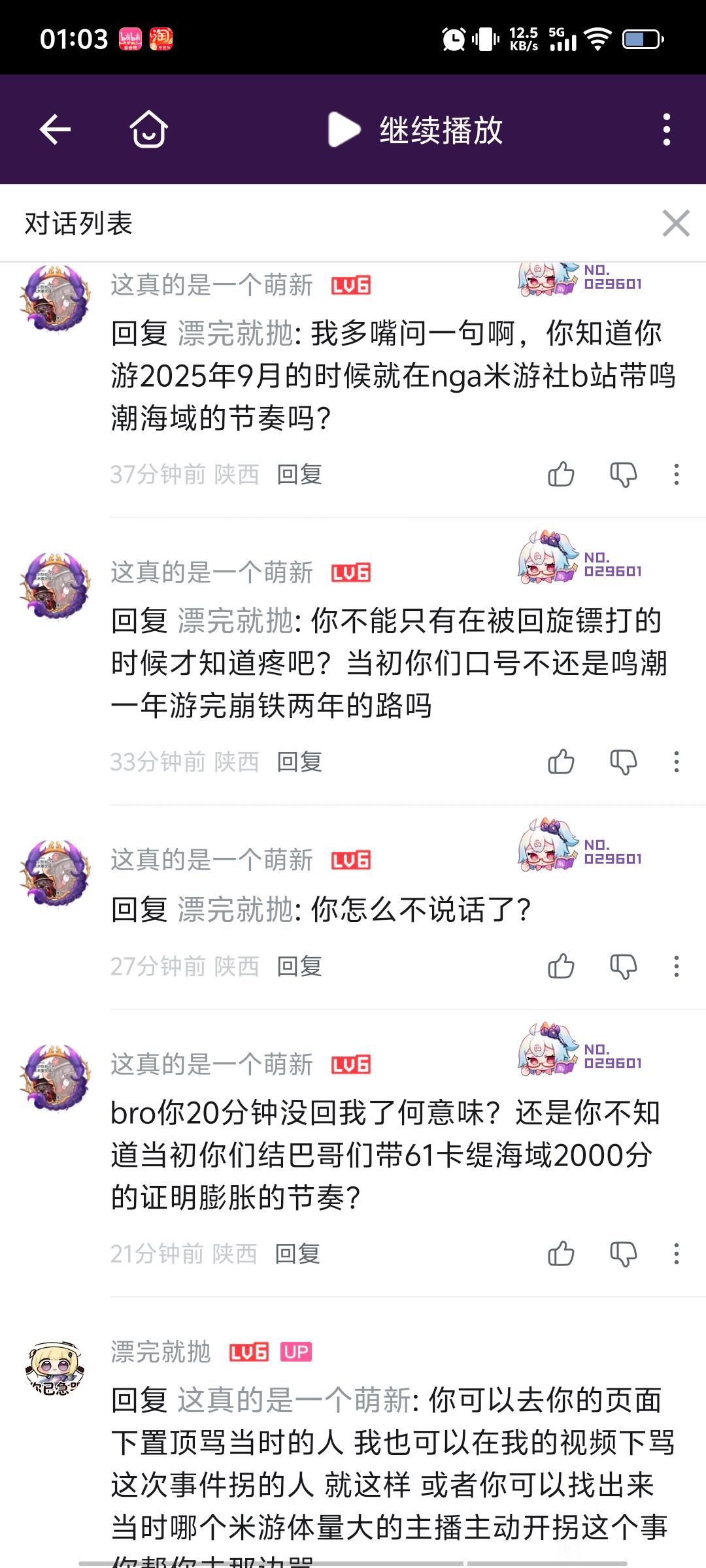Image resolution: width=706 pixels, height=1568 pixels.
Task: Open the top-right overflow menu
Action: [x=666, y=129]
